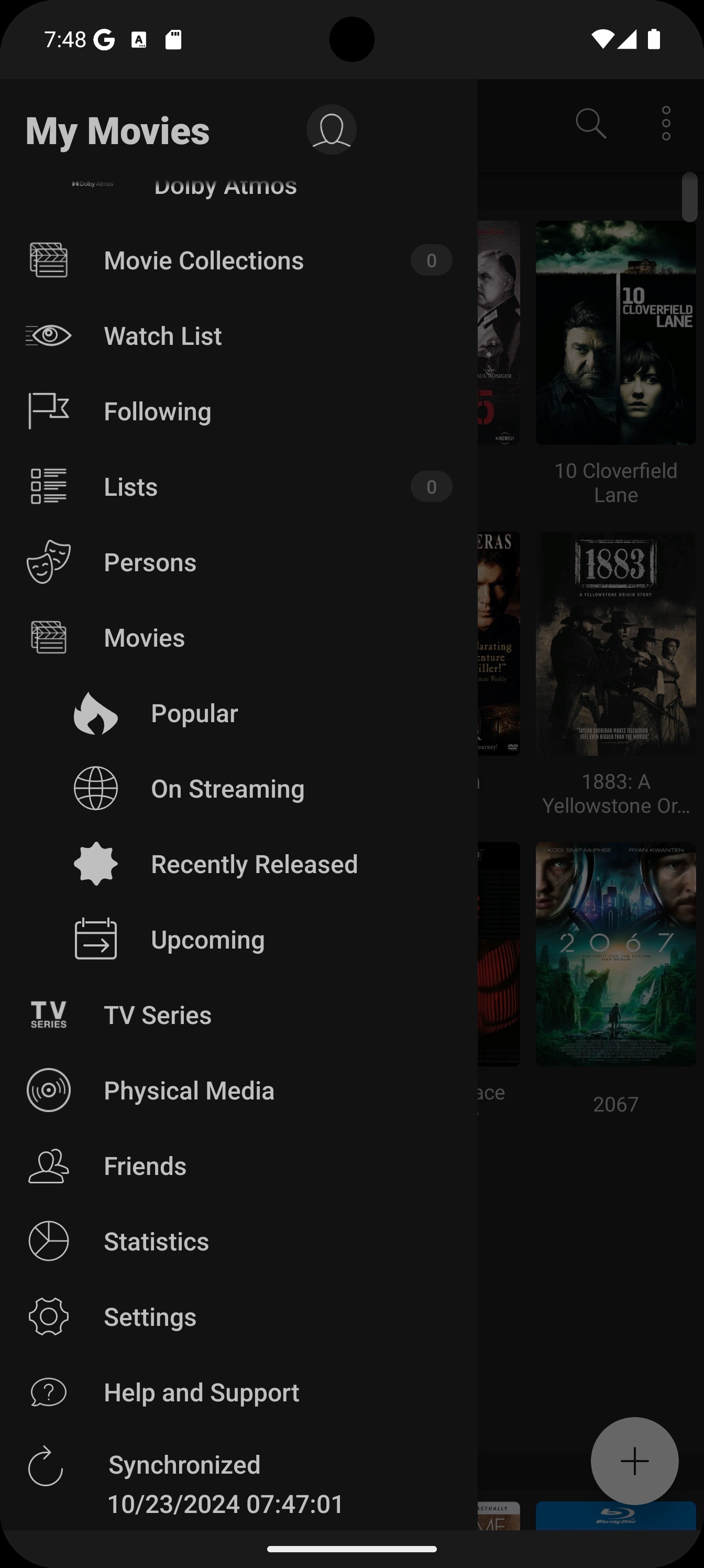Tap the search magnifier icon
Viewport: 704px width, 1568px height.
(590, 124)
